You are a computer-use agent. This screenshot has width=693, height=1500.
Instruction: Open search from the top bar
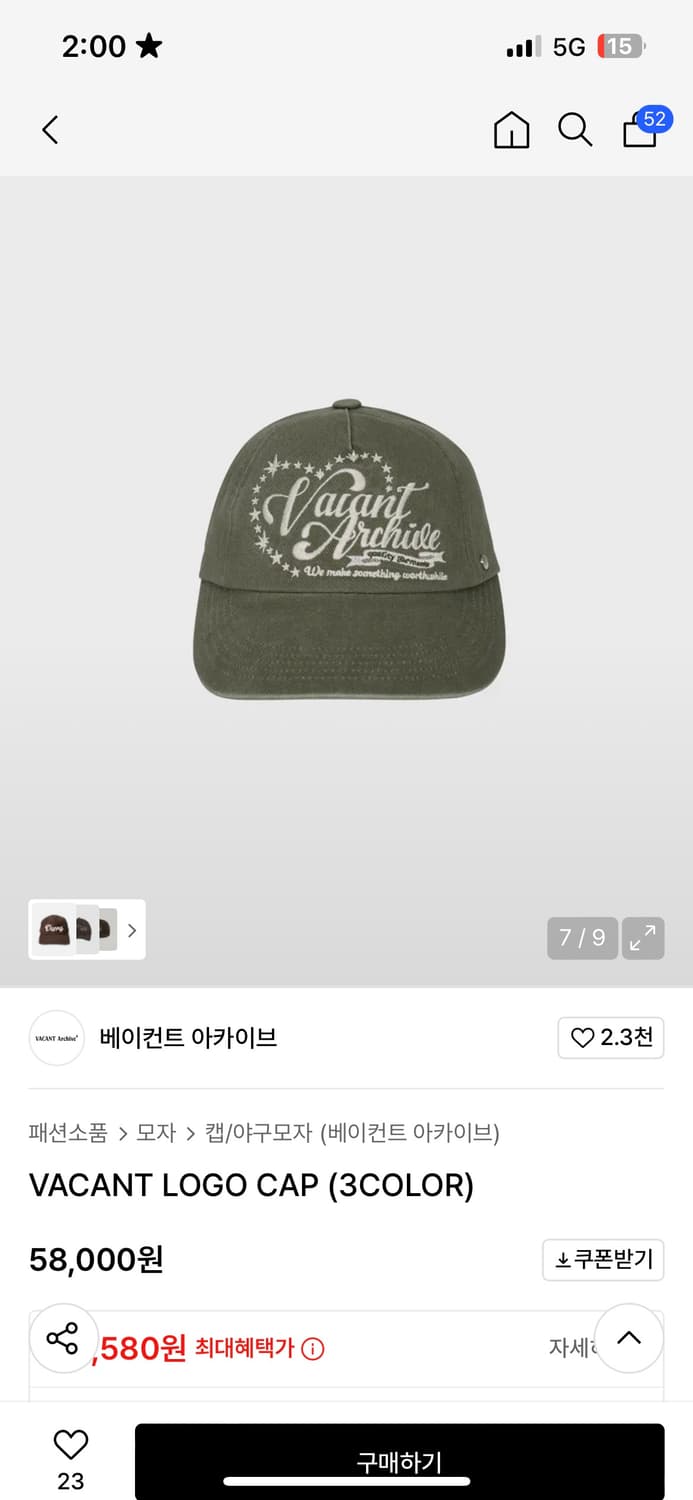pos(575,130)
